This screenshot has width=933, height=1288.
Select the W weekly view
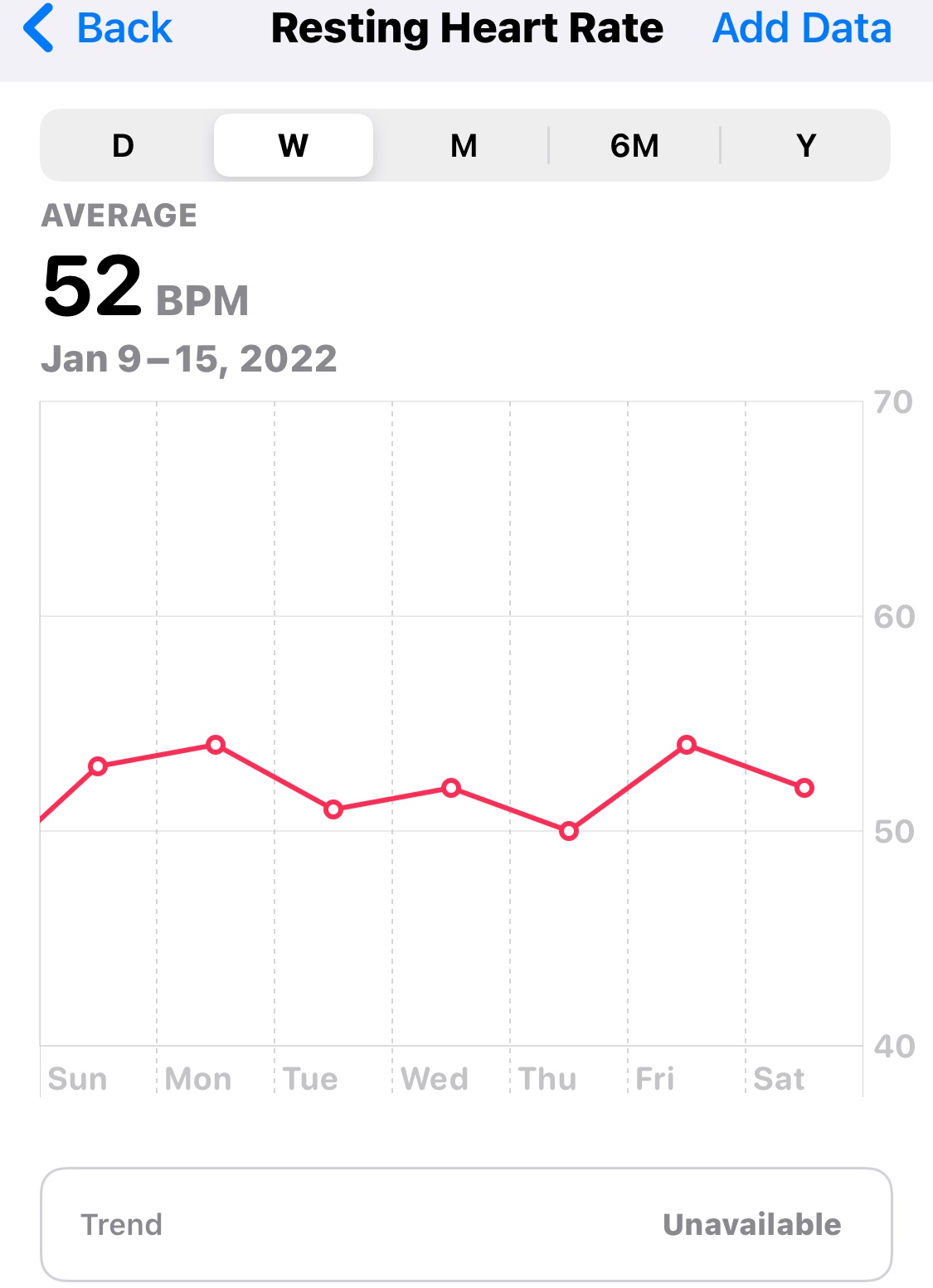pos(294,146)
